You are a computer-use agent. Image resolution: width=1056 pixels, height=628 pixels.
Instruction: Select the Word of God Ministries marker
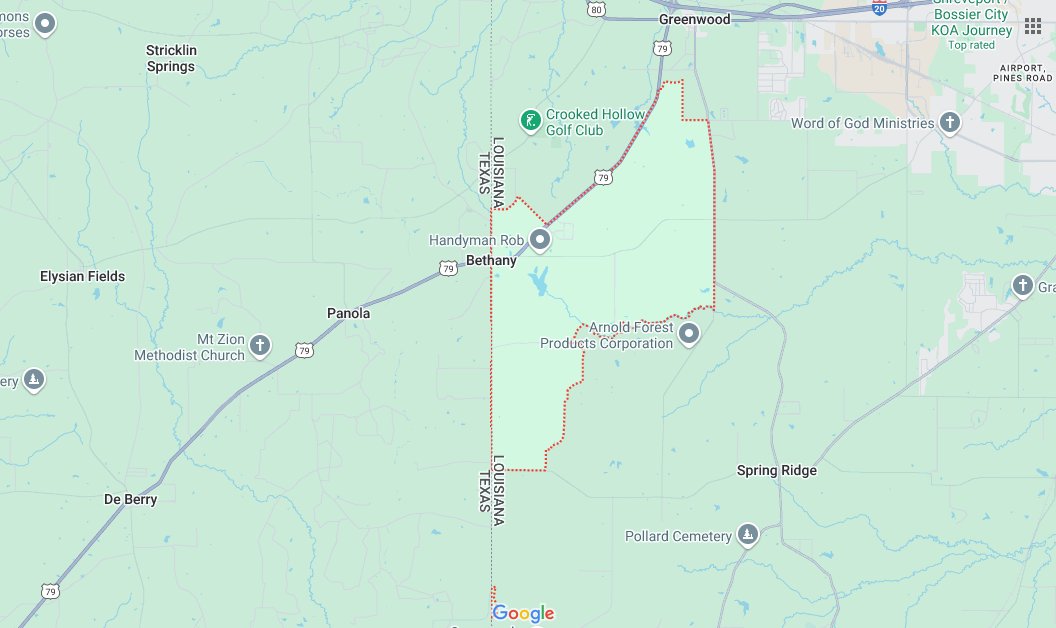950,124
